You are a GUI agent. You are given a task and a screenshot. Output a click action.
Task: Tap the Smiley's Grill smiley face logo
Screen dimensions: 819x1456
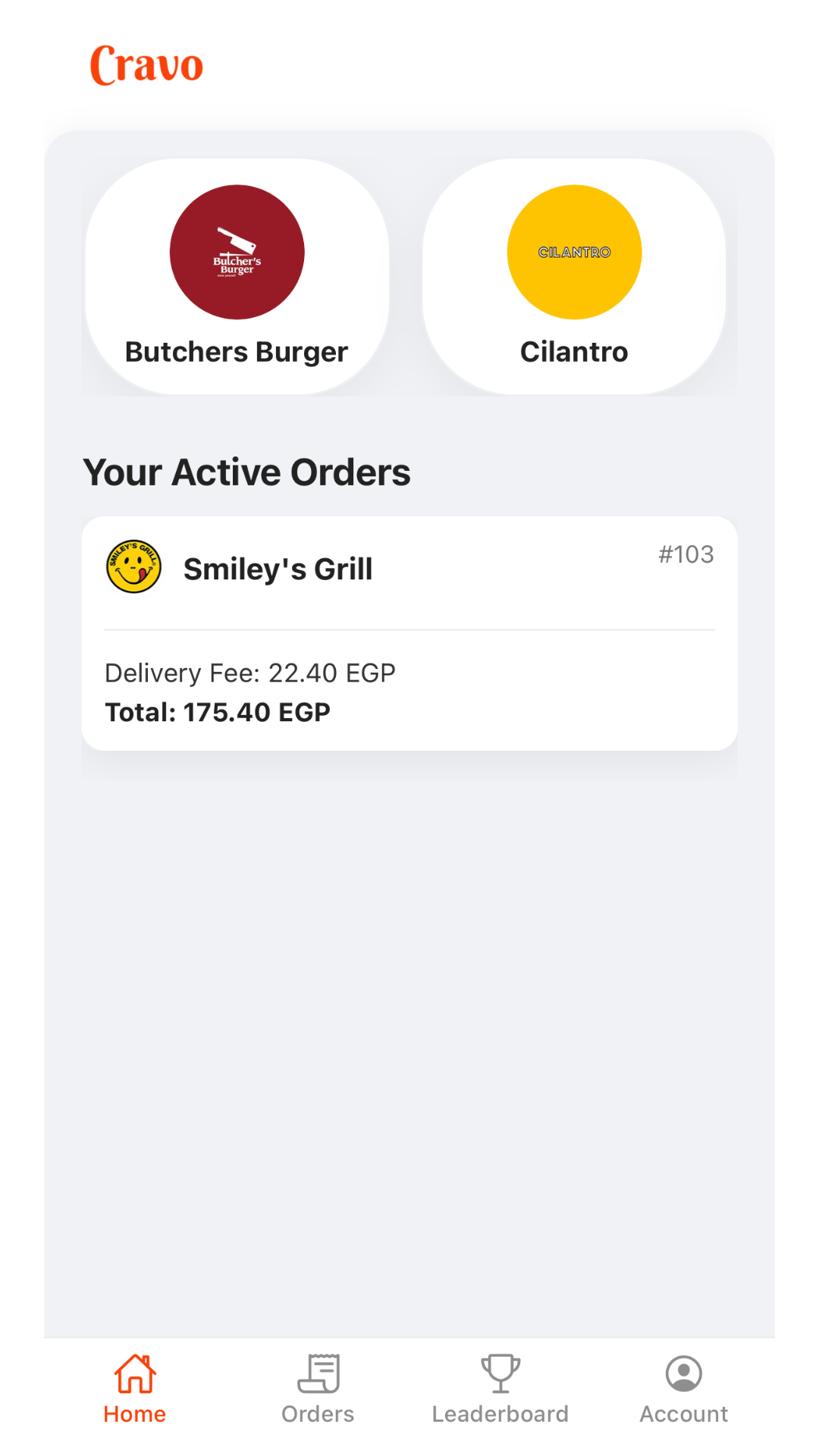tap(133, 567)
